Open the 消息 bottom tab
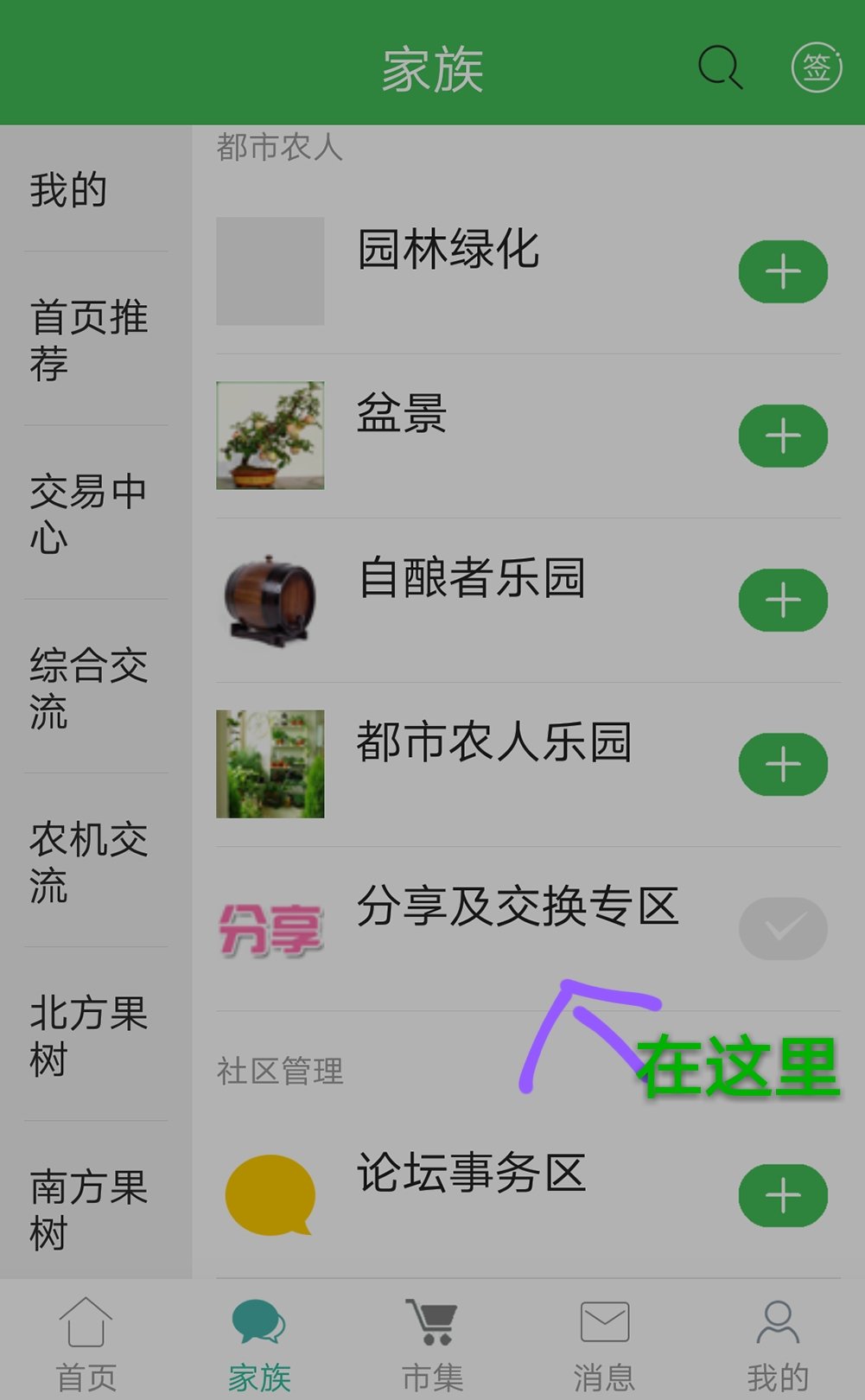 (x=605, y=1342)
